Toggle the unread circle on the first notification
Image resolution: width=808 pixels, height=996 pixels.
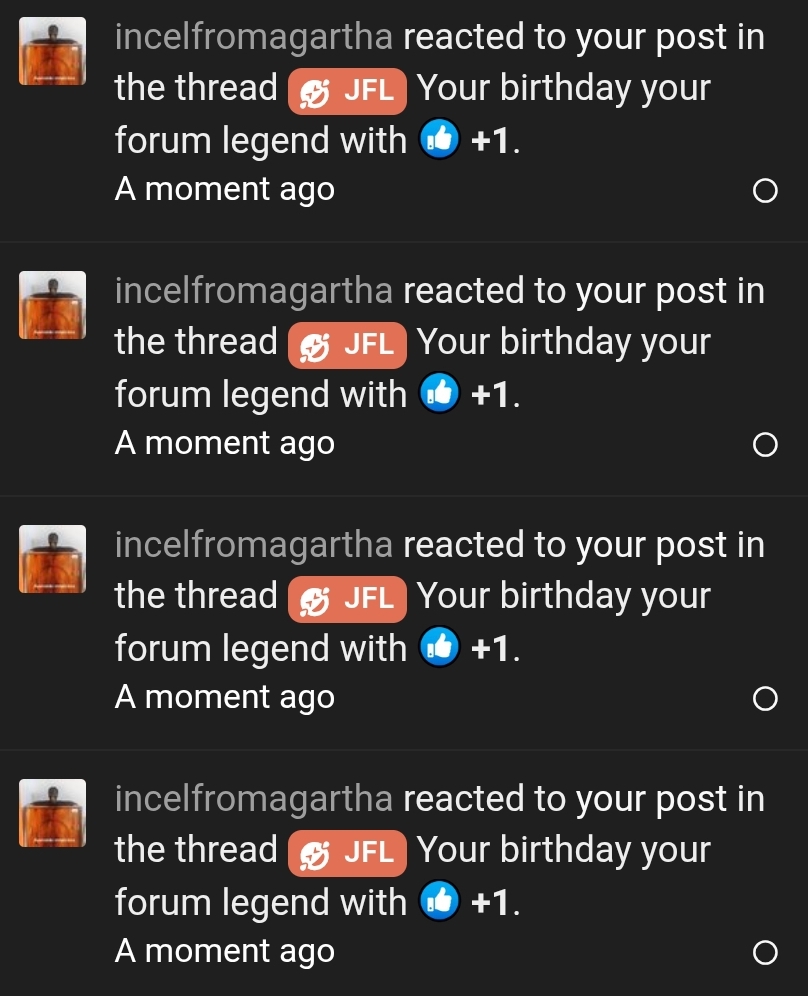(766, 190)
